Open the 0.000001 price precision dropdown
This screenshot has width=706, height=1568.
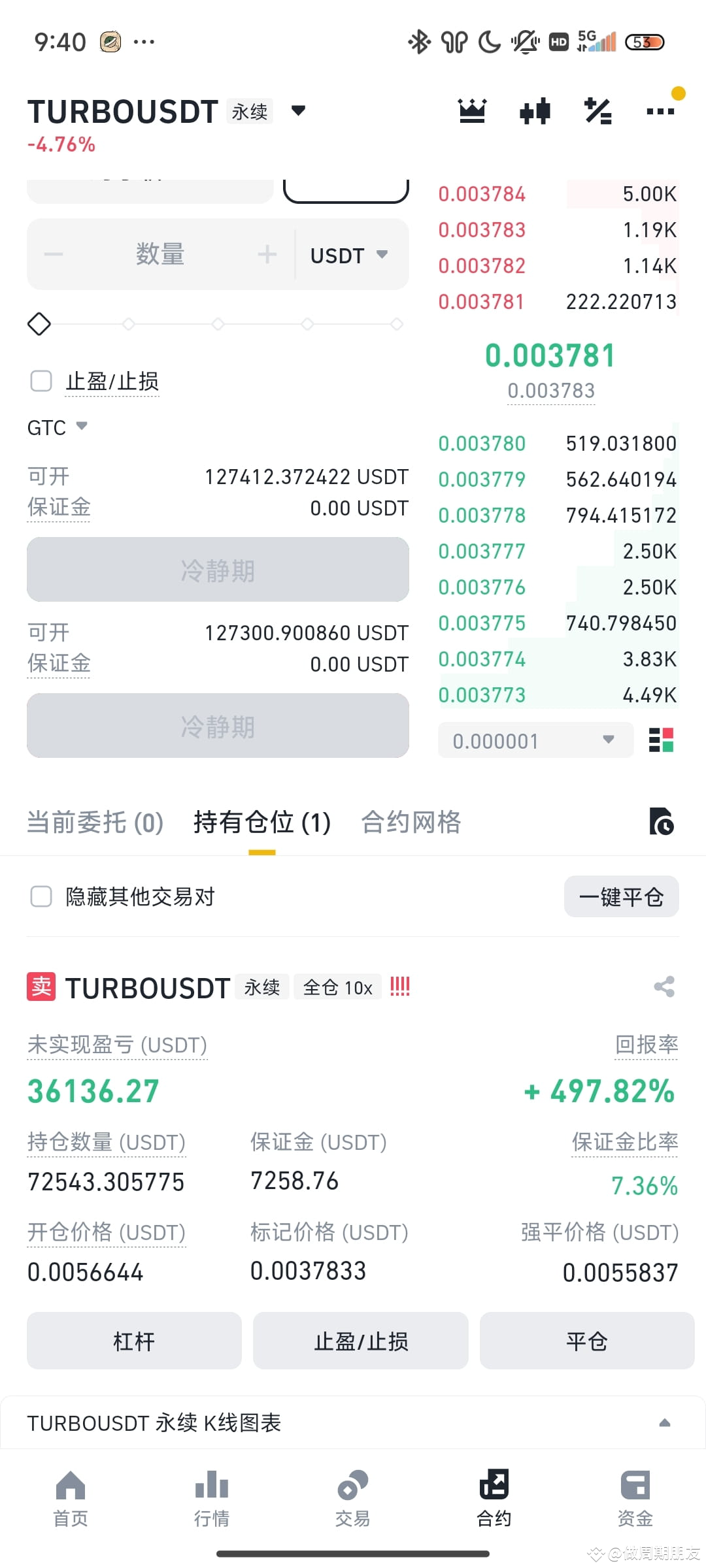pyautogui.click(x=535, y=740)
